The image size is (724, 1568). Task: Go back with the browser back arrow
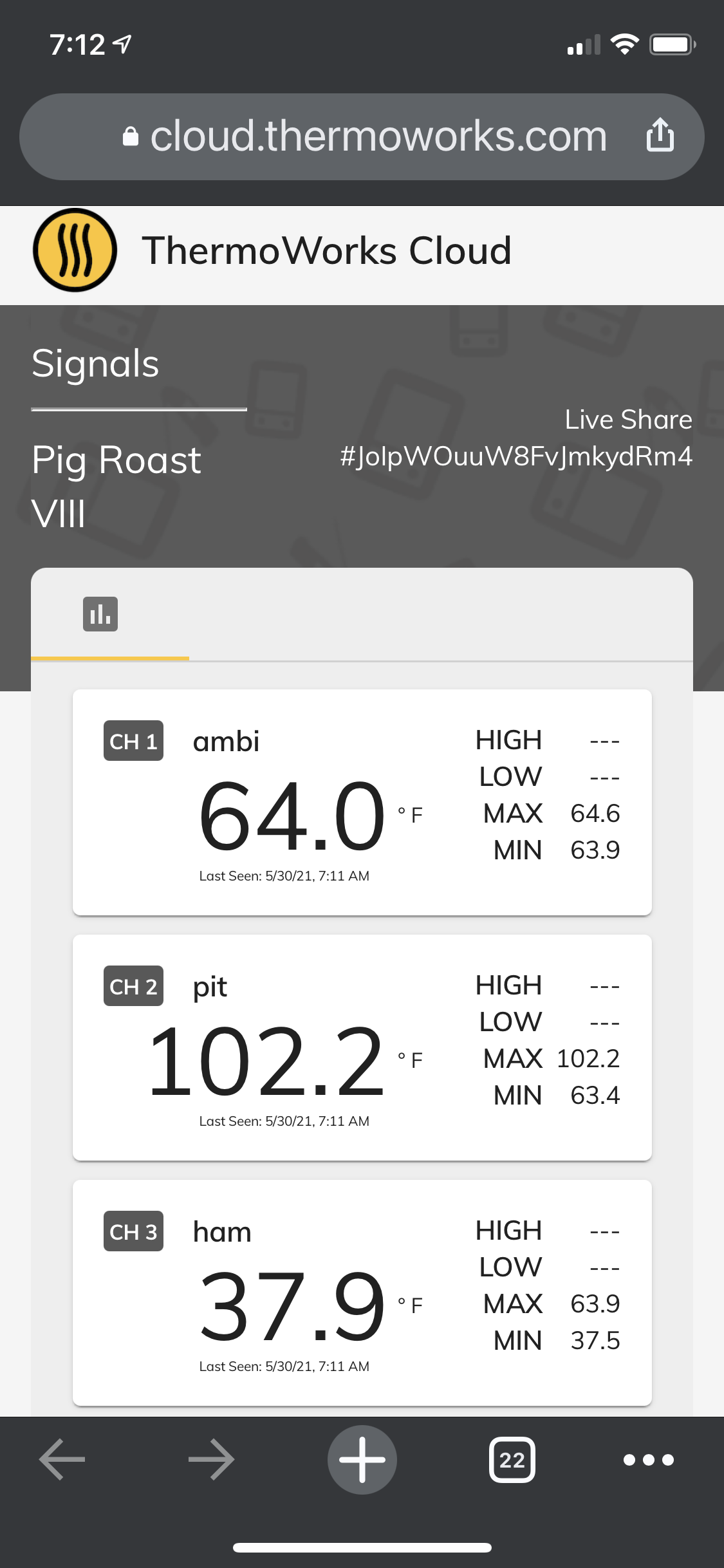pyautogui.click(x=62, y=1460)
